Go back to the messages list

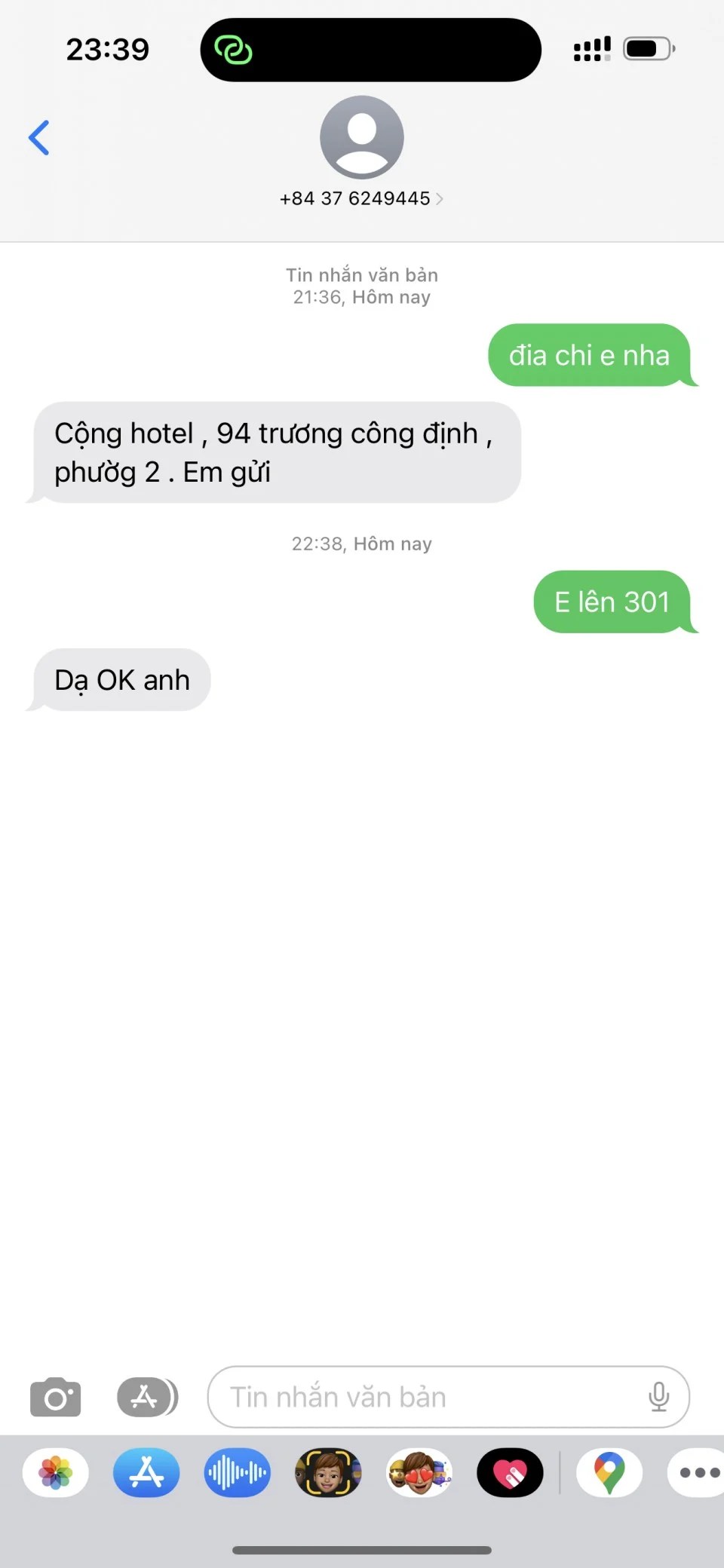pyautogui.click(x=39, y=138)
